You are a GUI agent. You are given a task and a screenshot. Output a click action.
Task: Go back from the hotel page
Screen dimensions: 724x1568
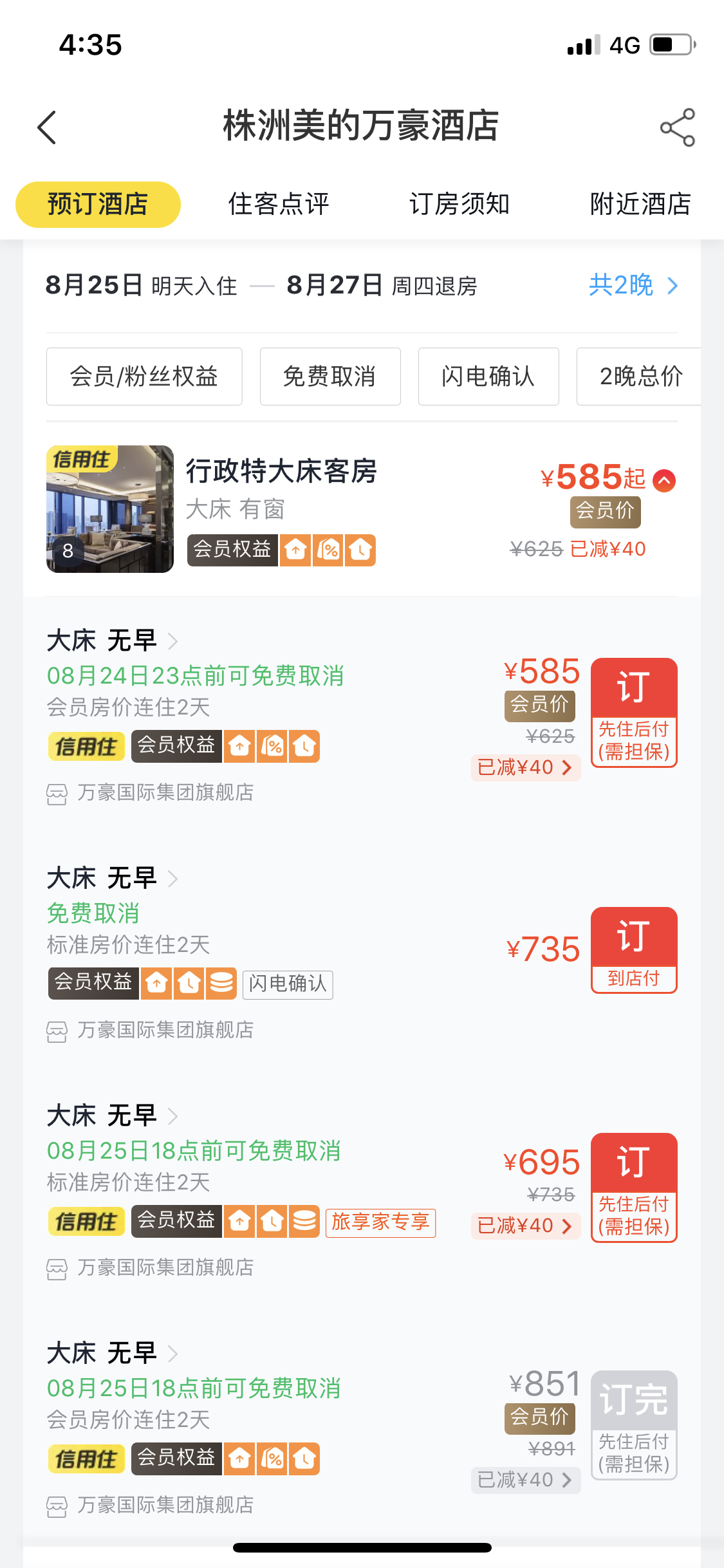(x=47, y=127)
